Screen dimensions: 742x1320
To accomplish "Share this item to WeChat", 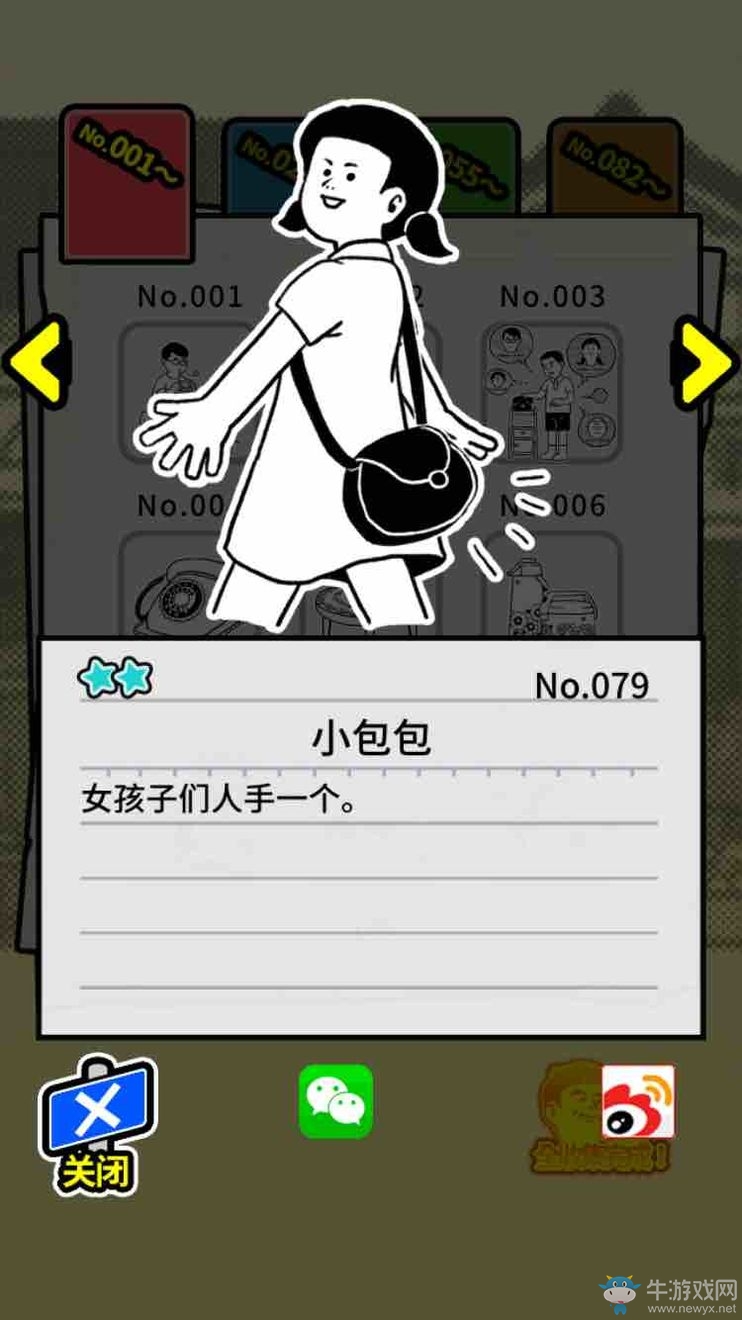I will pyautogui.click(x=336, y=1101).
